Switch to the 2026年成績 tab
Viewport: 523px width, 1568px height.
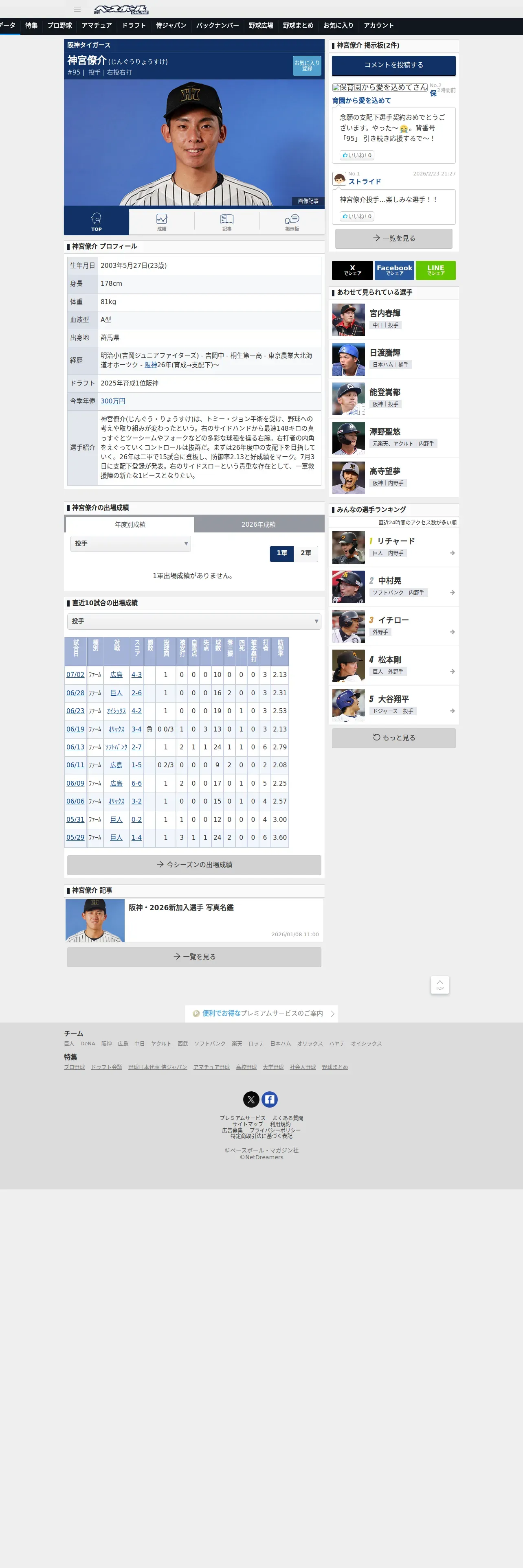click(259, 524)
